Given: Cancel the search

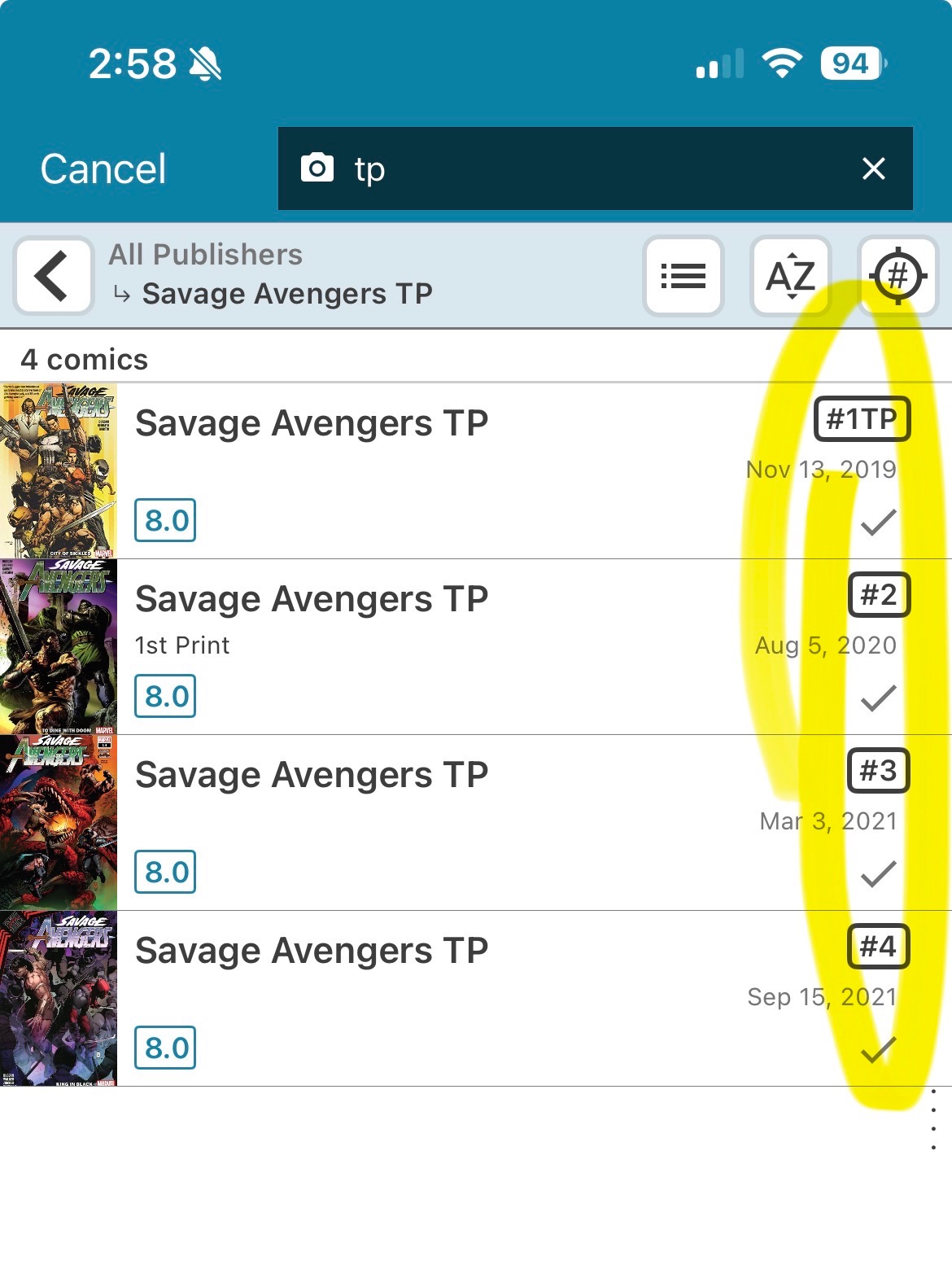Looking at the screenshot, I should (103, 169).
